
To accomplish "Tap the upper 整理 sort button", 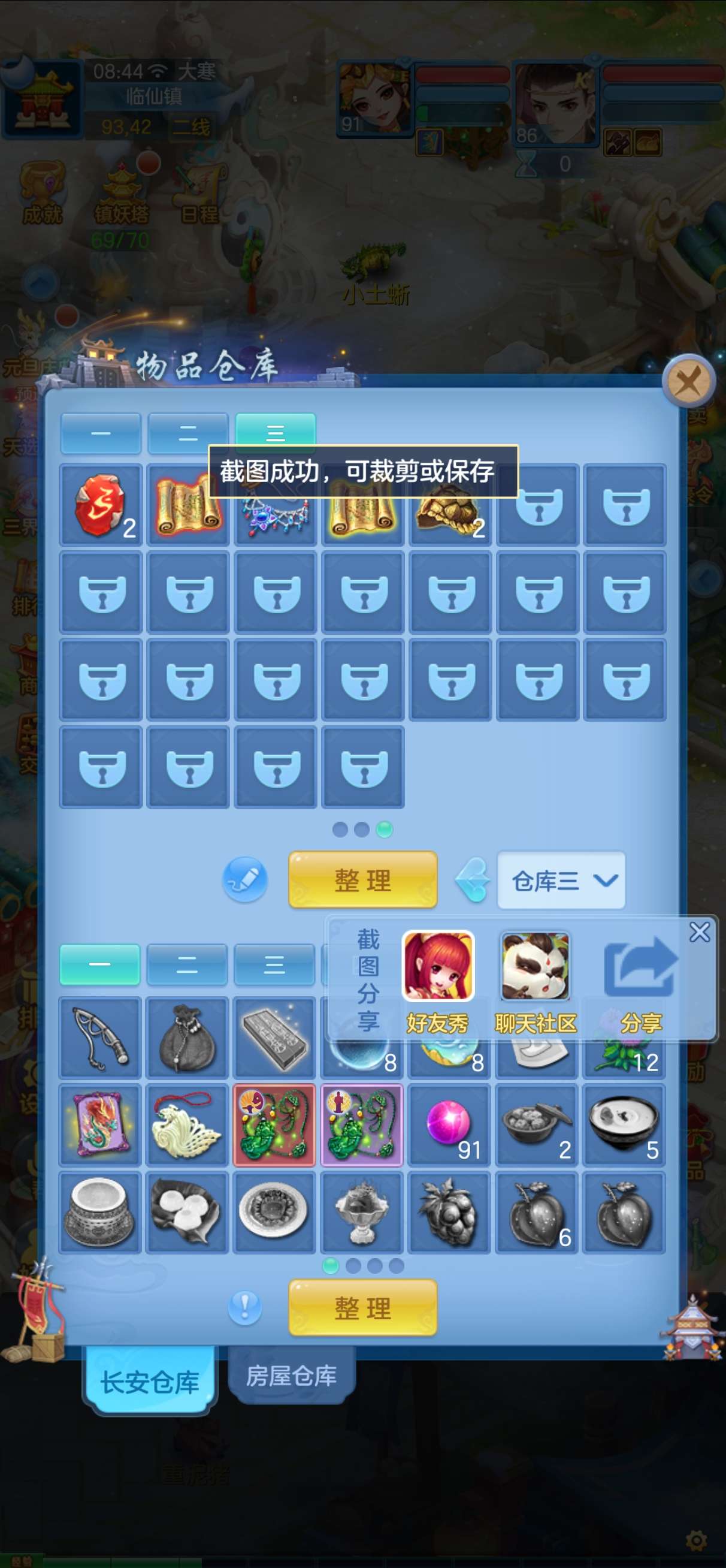I will (x=362, y=879).
